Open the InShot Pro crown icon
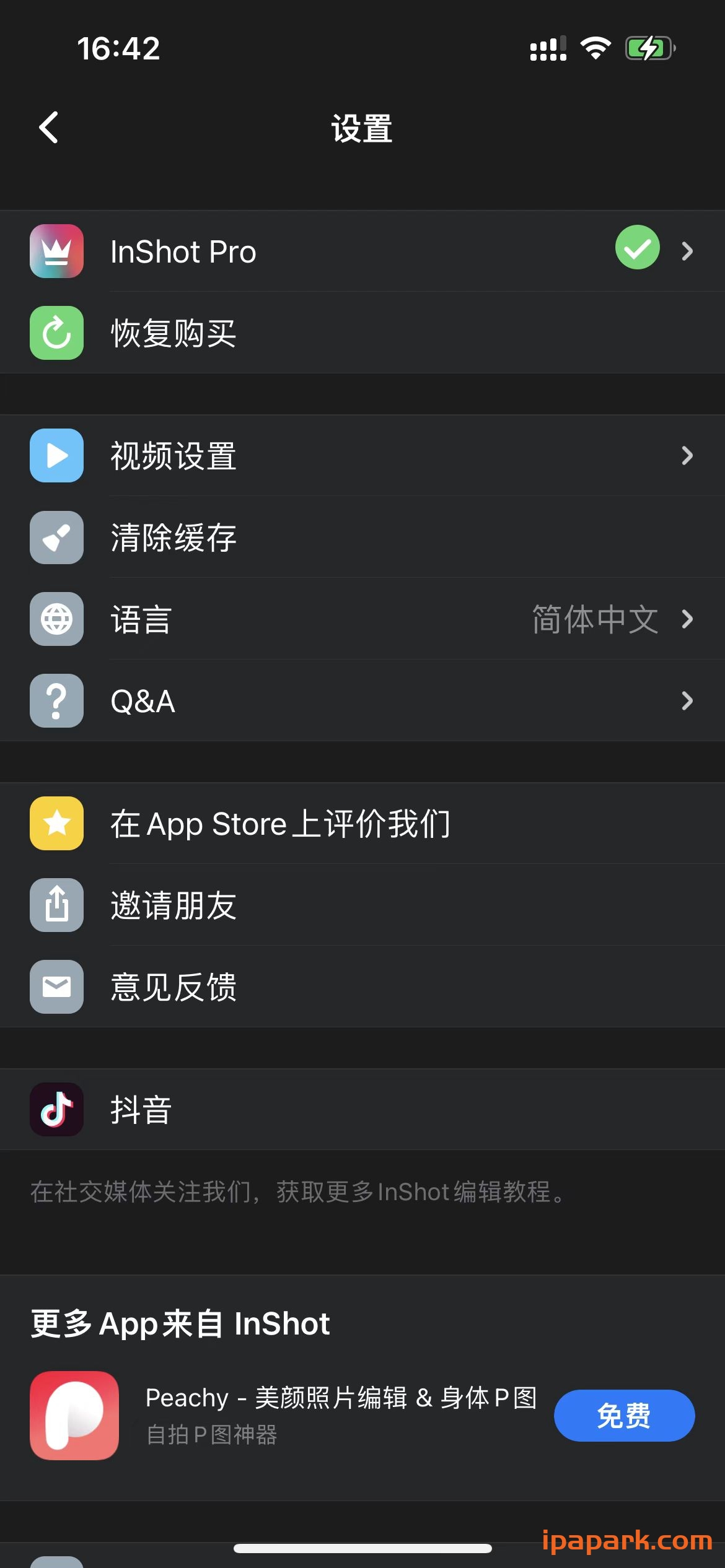 tap(56, 251)
